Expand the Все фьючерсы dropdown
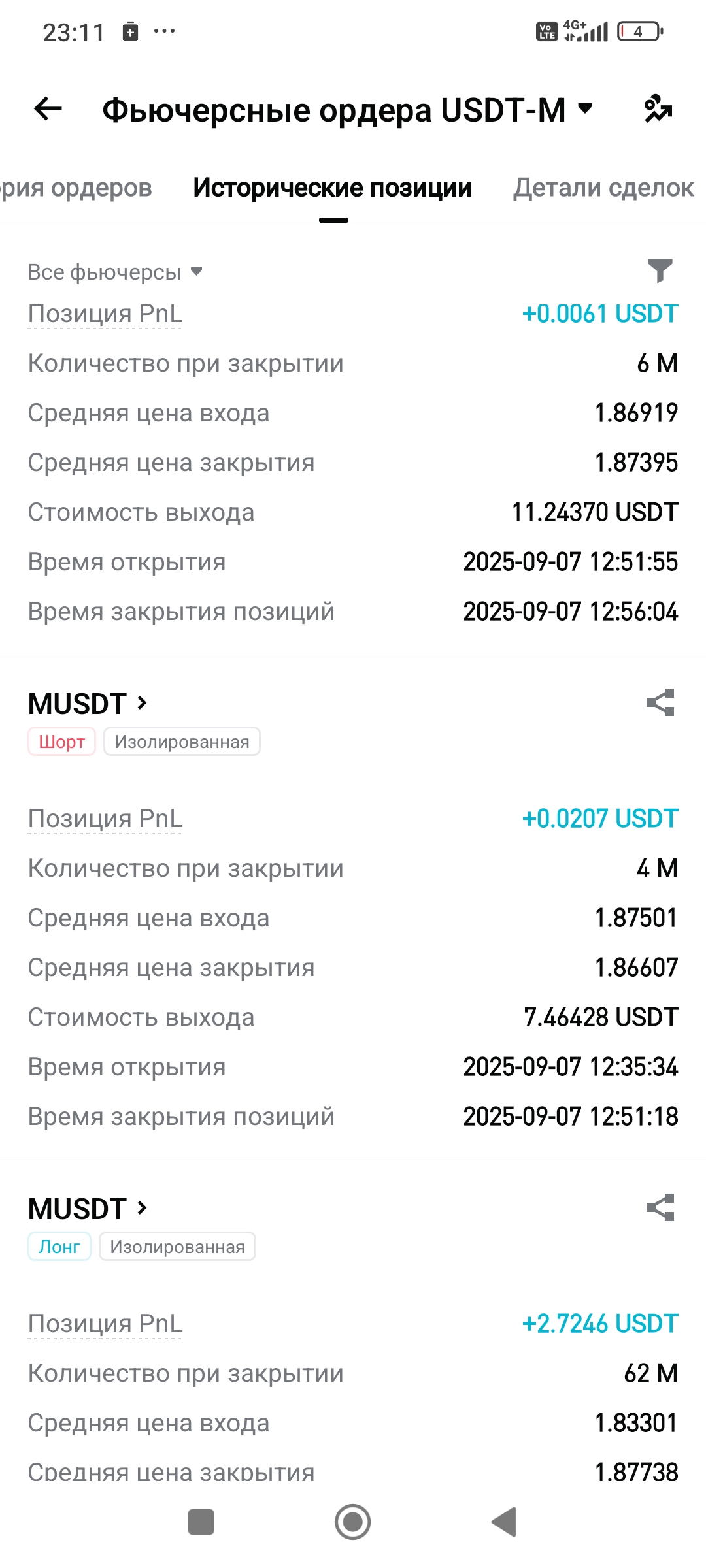The image size is (706, 1568). pos(115,272)
